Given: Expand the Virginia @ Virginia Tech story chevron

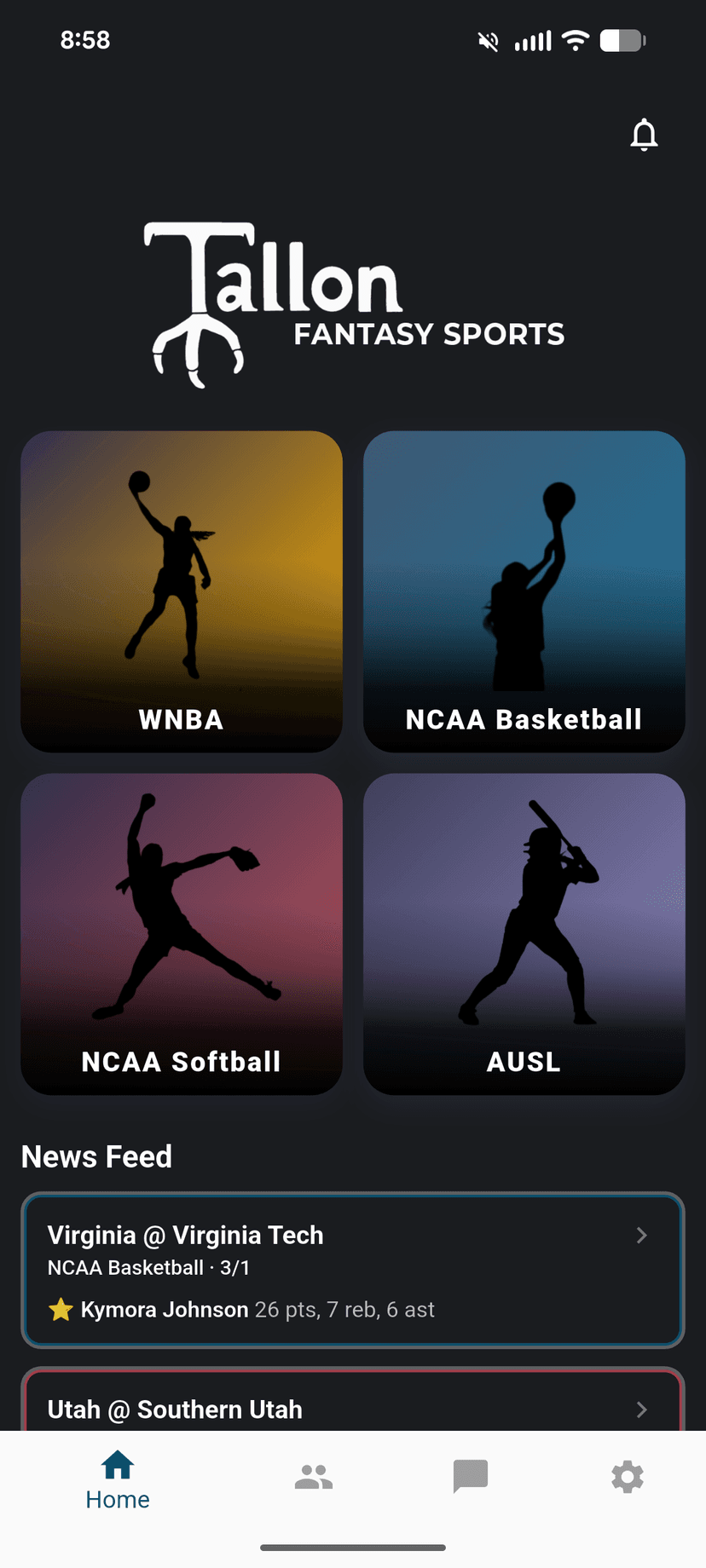Looking at the screenshot, I should tap(641, 1235).
